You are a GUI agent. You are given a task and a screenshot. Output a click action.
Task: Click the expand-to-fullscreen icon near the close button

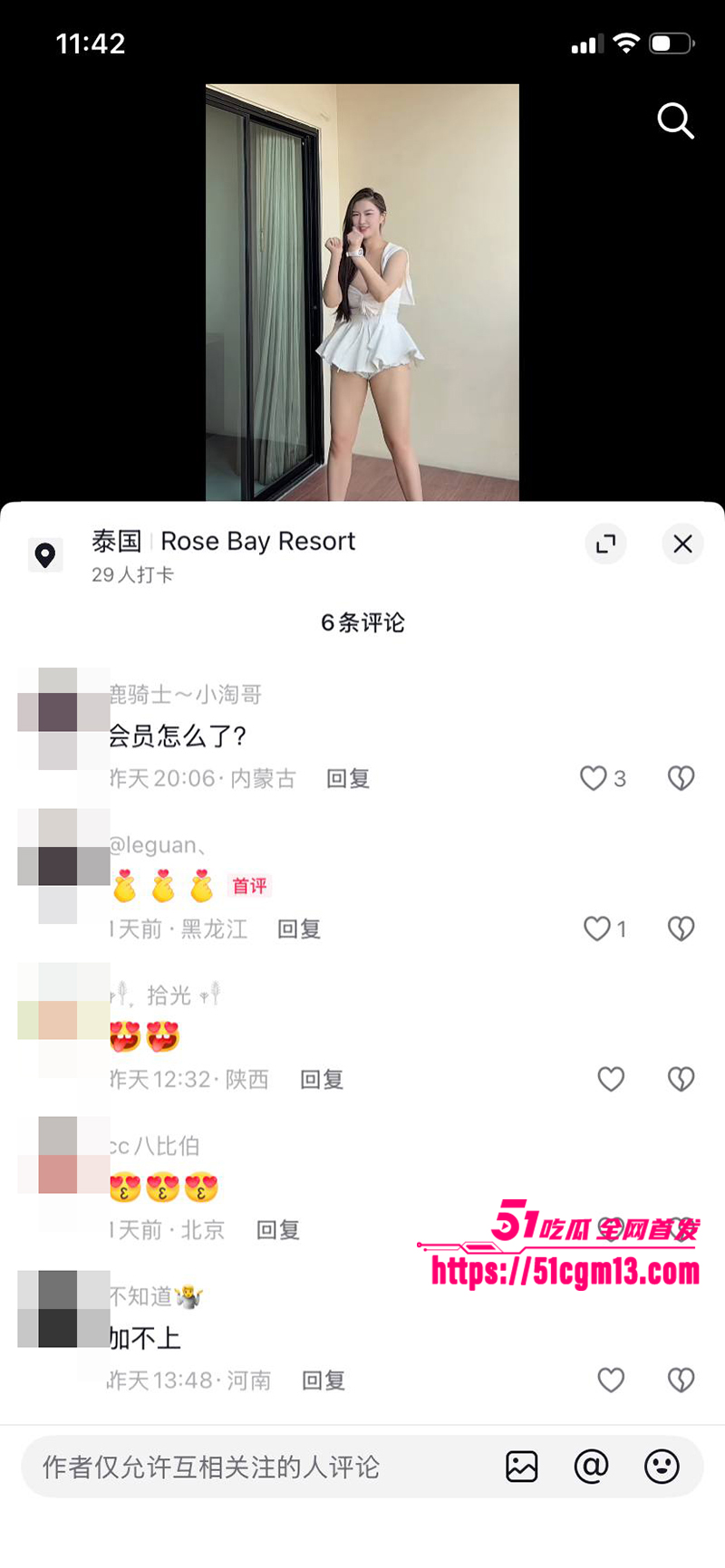point(605,544)
